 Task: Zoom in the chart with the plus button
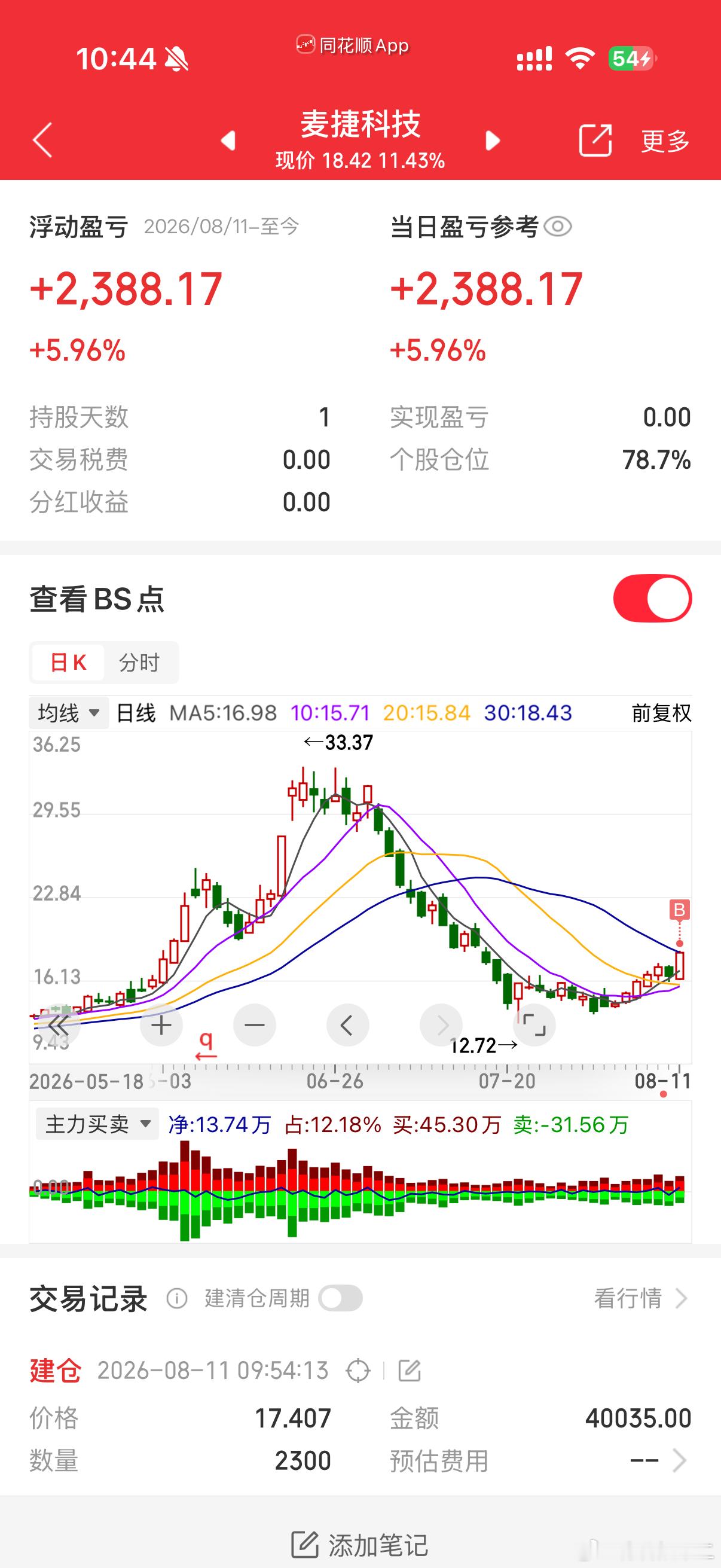(x=161, y=1026)
